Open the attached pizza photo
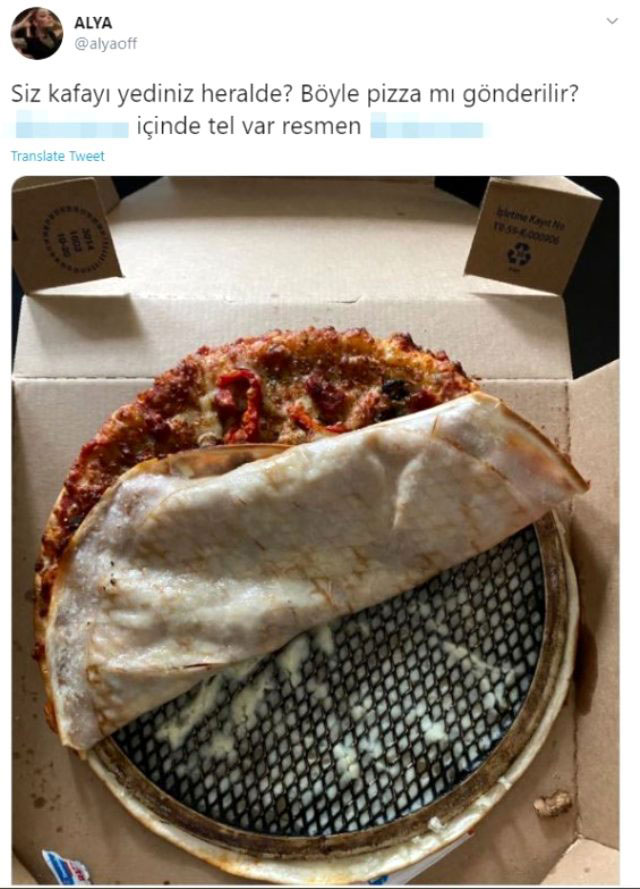The width and height of the screenshot is (640, 889). (x=315, y=530)
